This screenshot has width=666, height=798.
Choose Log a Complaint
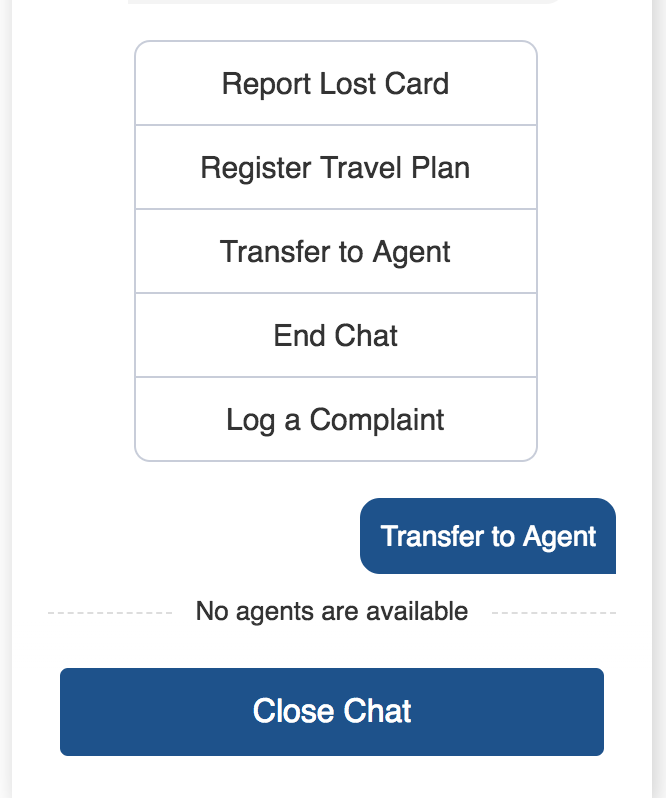[x=335, y=420]
